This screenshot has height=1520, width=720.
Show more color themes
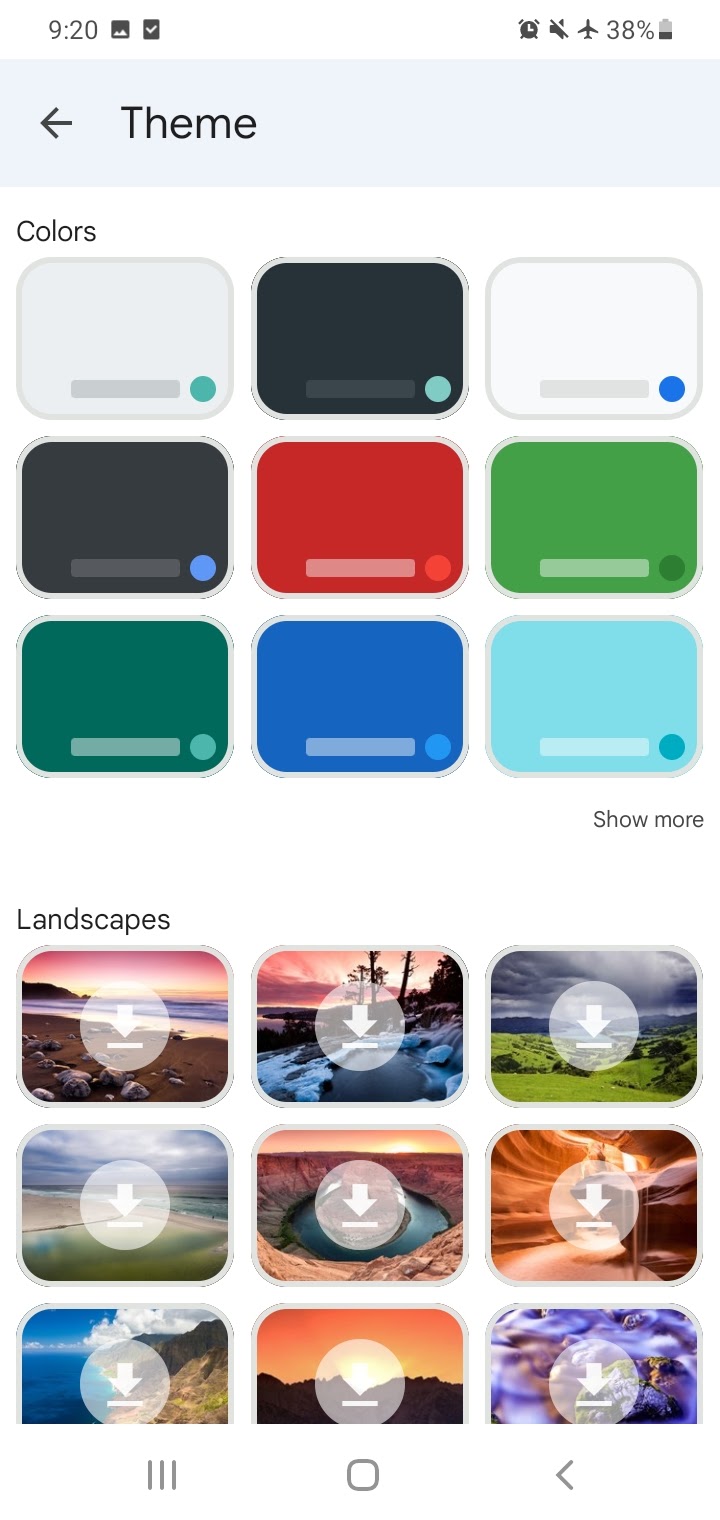(x=648, y=819)
